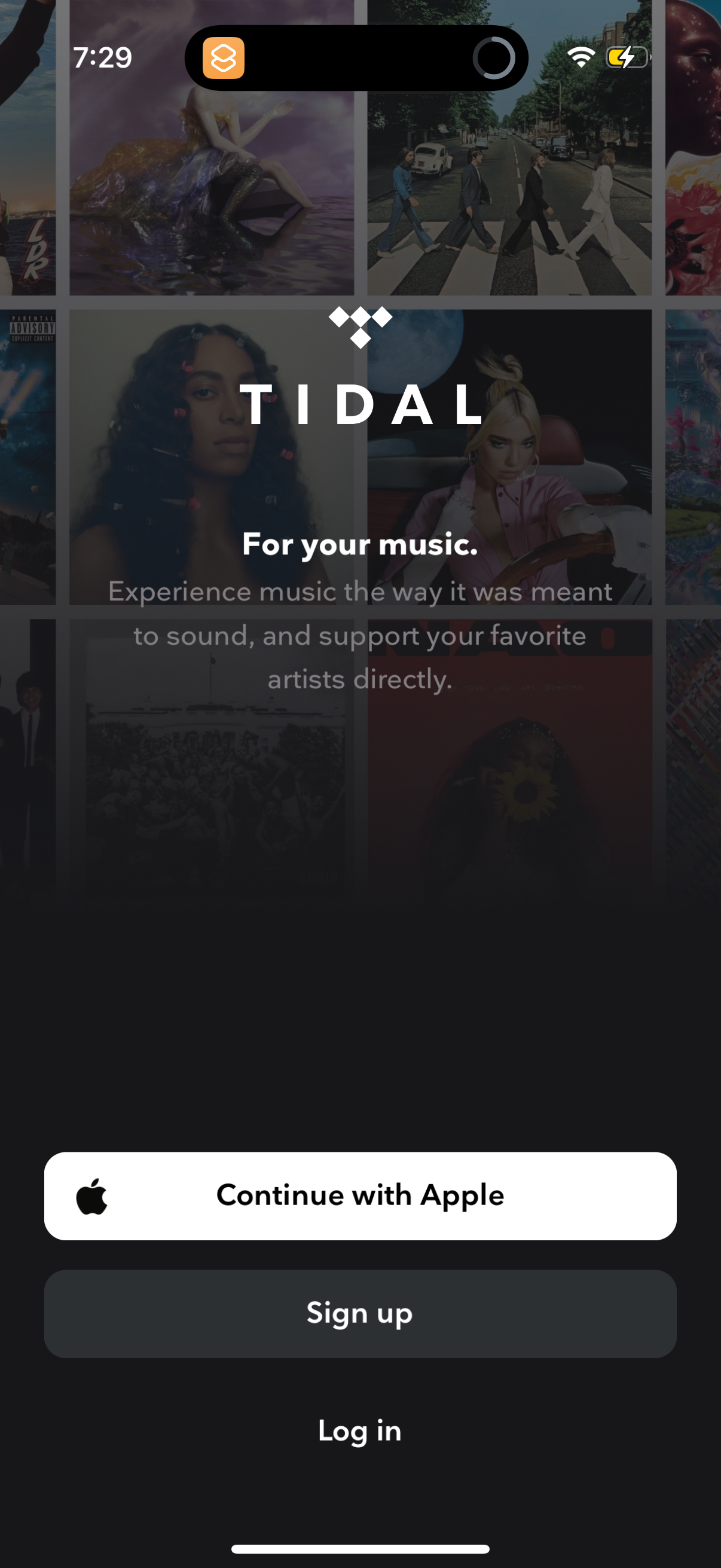Tap the music experience description text

(x=360, y=635)
